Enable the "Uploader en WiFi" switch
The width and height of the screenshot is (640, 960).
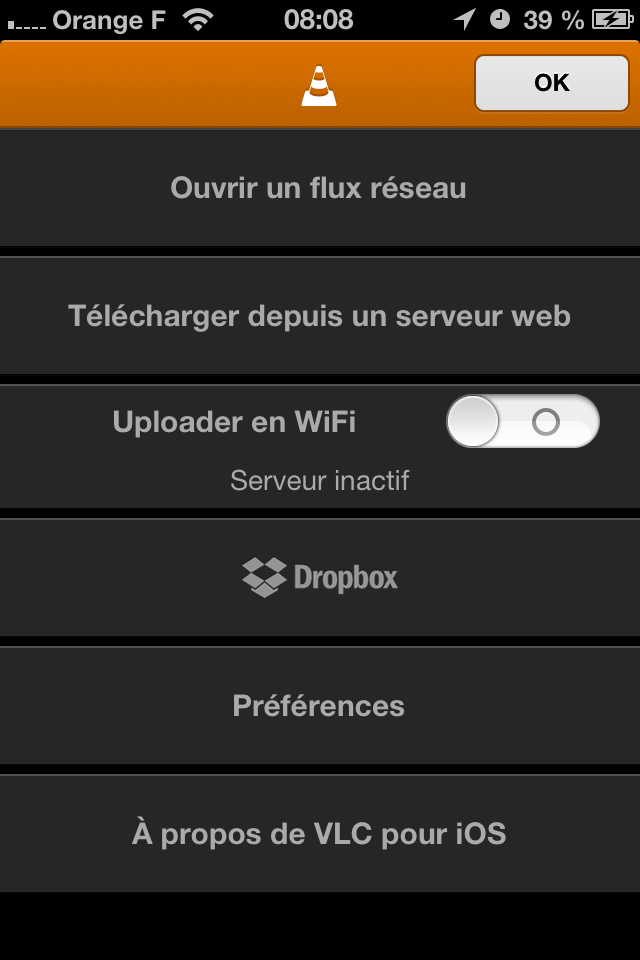pyautogui.click(x=522, y=421)
